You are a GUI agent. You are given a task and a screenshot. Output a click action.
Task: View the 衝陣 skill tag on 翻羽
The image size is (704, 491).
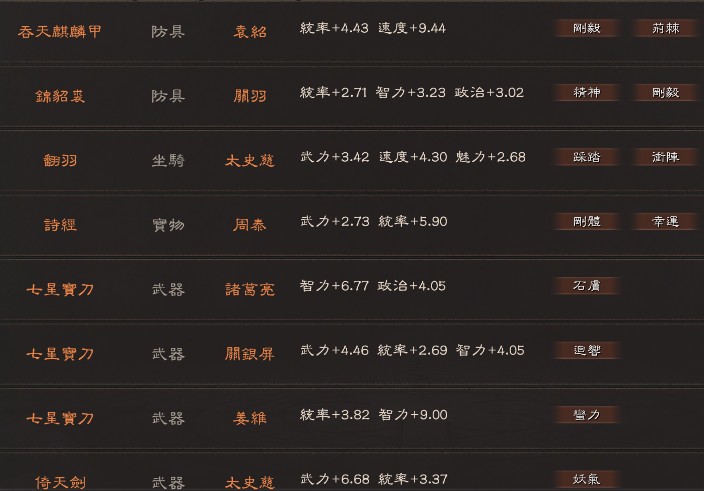tap(665, 157)
